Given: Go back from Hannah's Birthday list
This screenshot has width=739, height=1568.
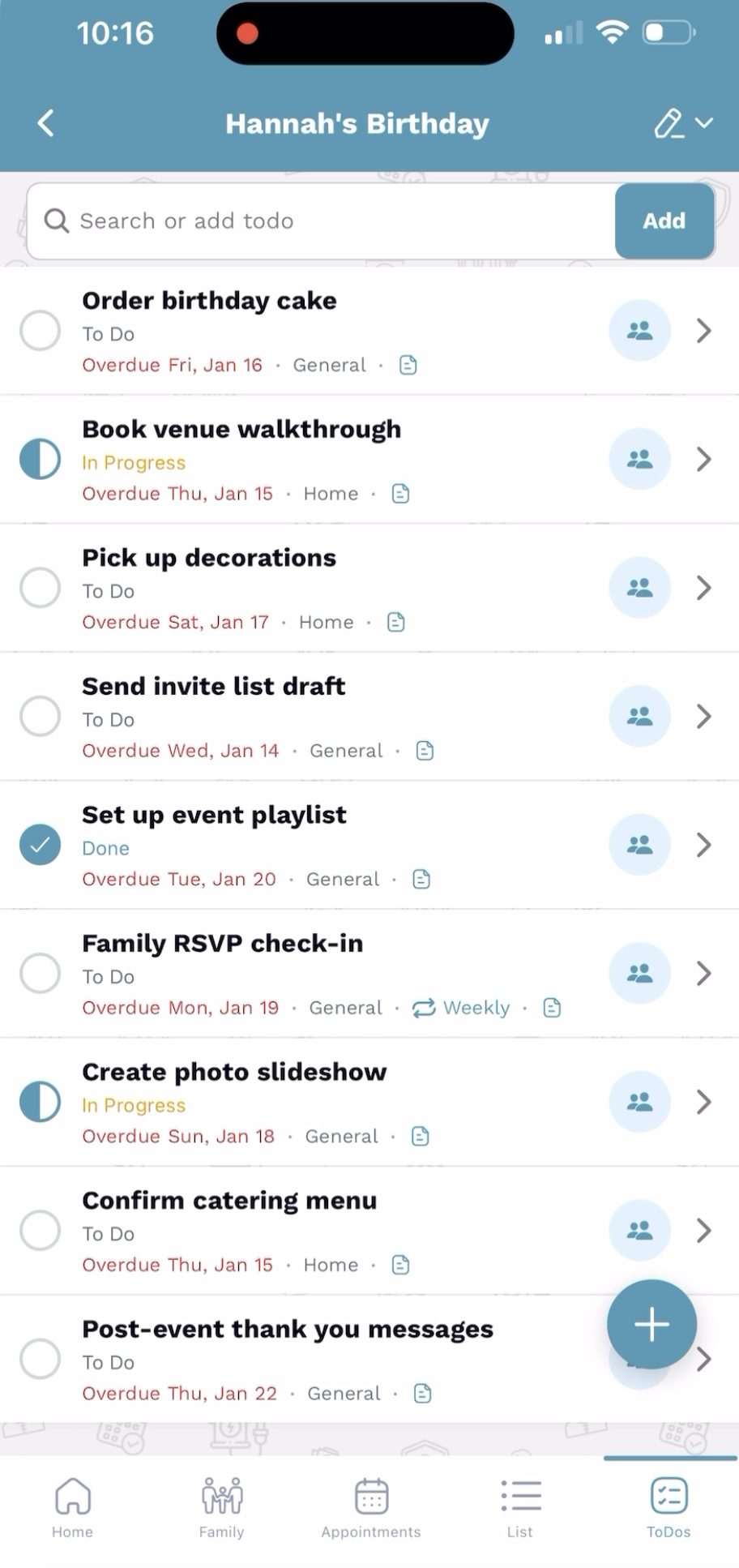Looking at the screenshot, I should coord(46,123).
